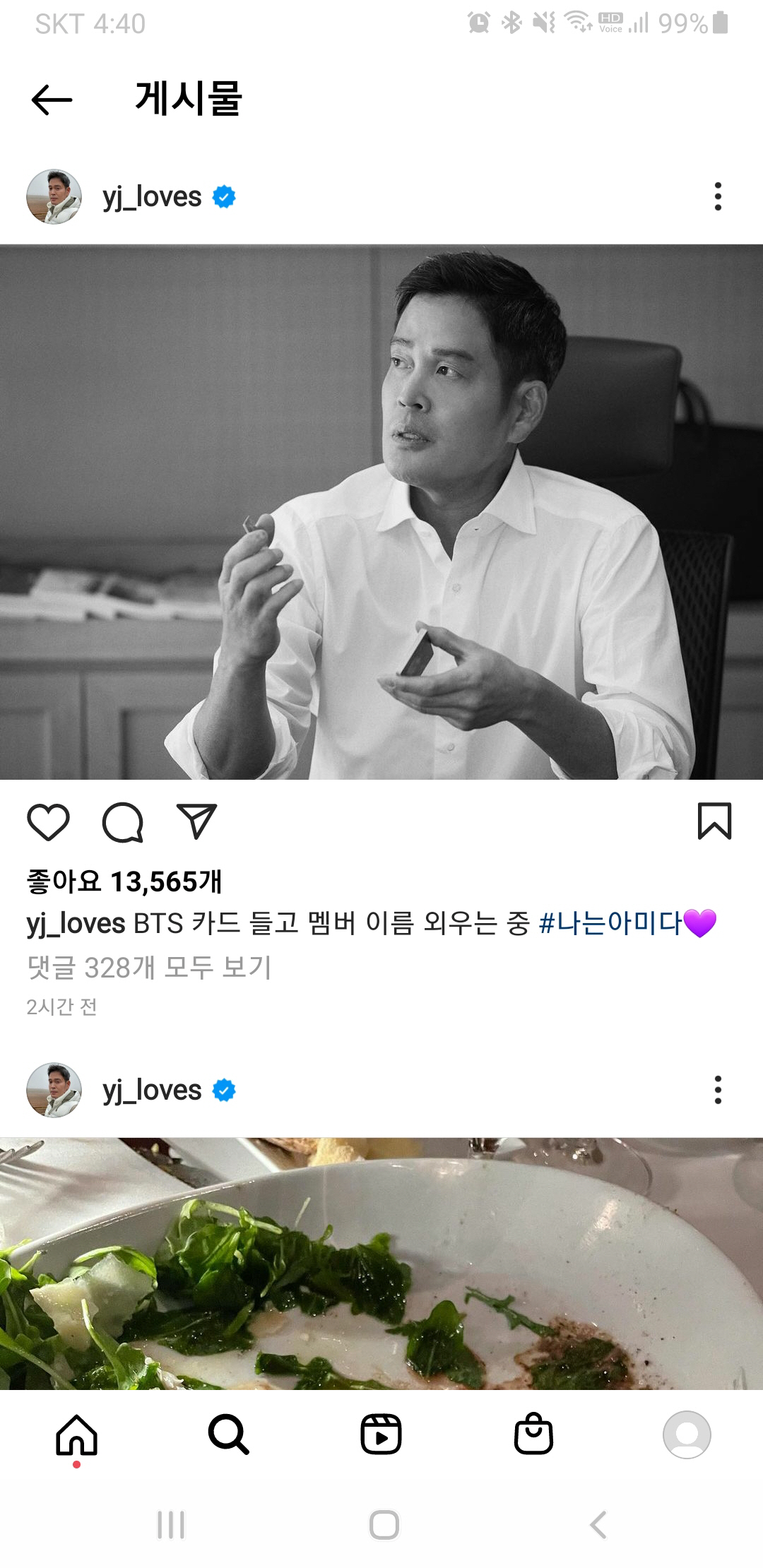
Task: Comment on the BTS card post
Action: 123,822
